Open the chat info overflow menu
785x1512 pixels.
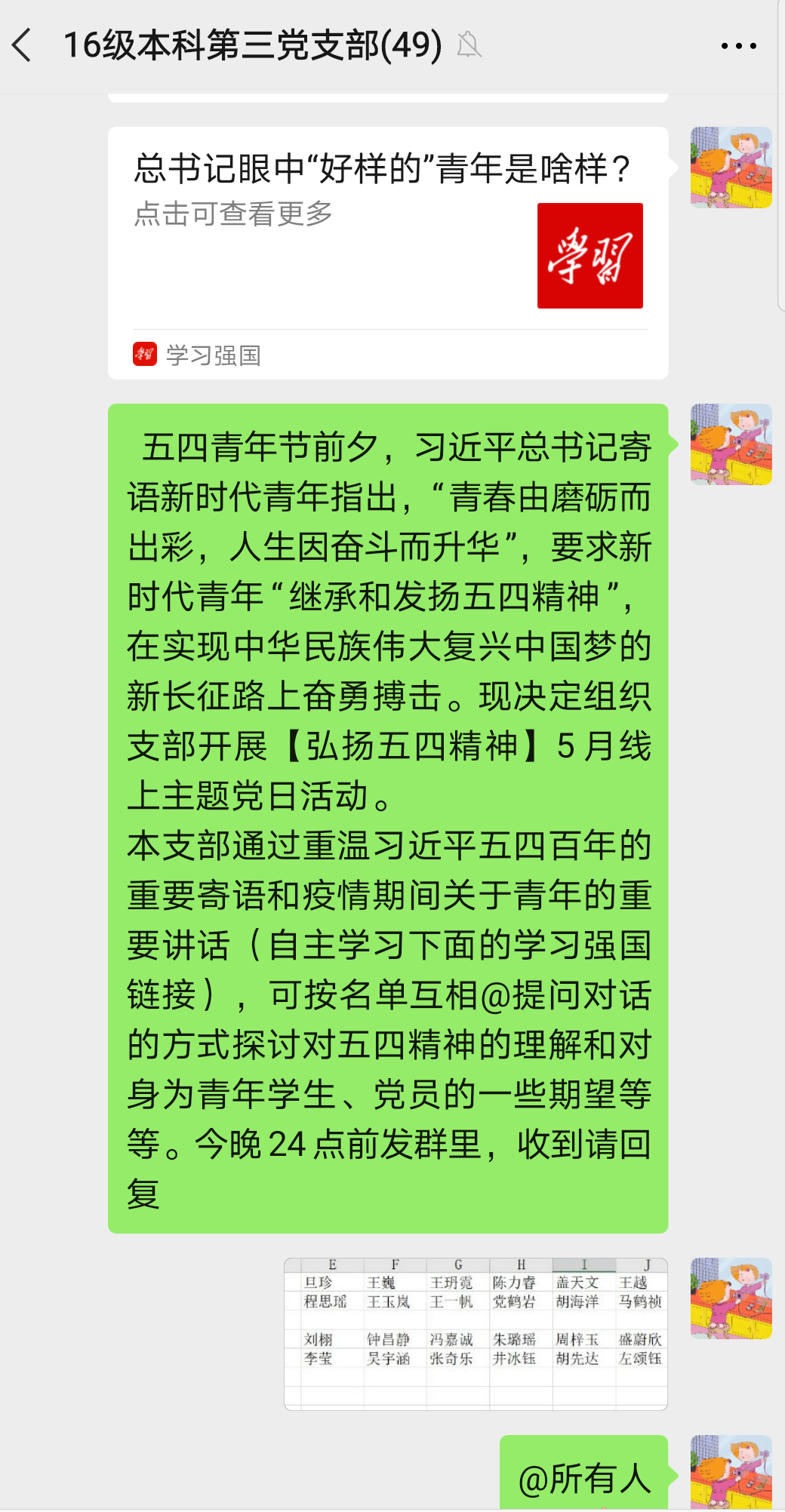(x=738, y=46)
